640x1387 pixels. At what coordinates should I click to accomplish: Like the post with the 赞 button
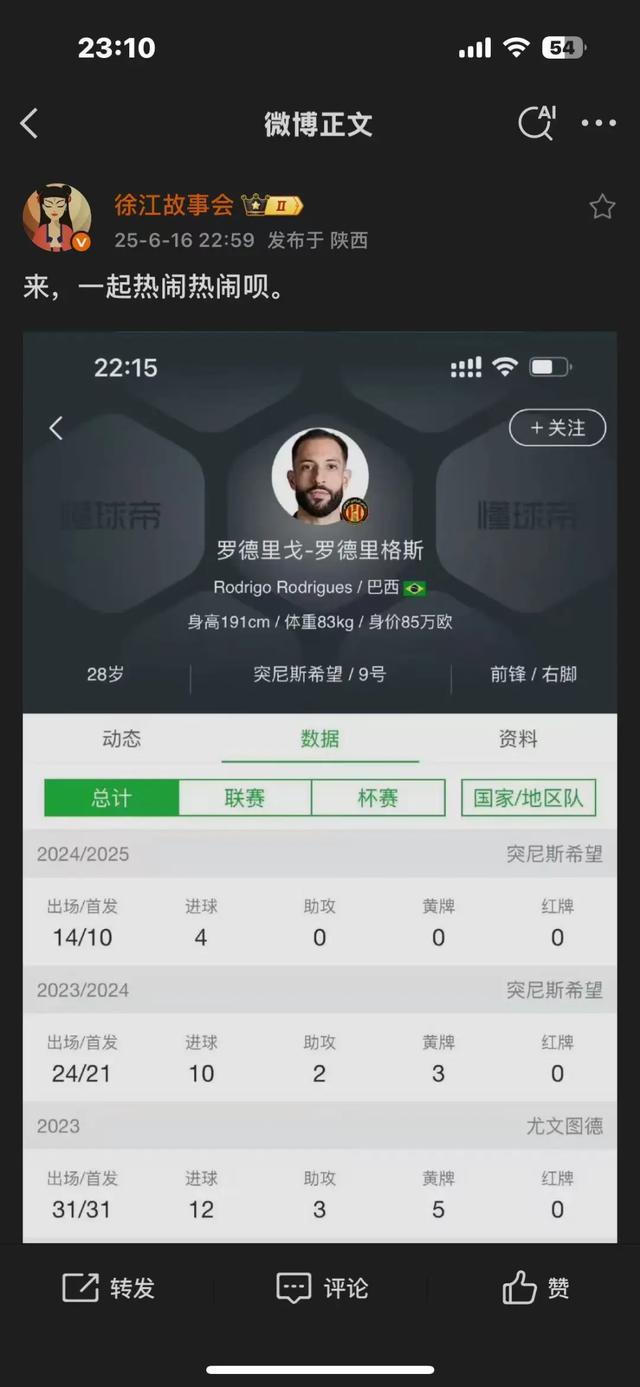point(536,1288)
